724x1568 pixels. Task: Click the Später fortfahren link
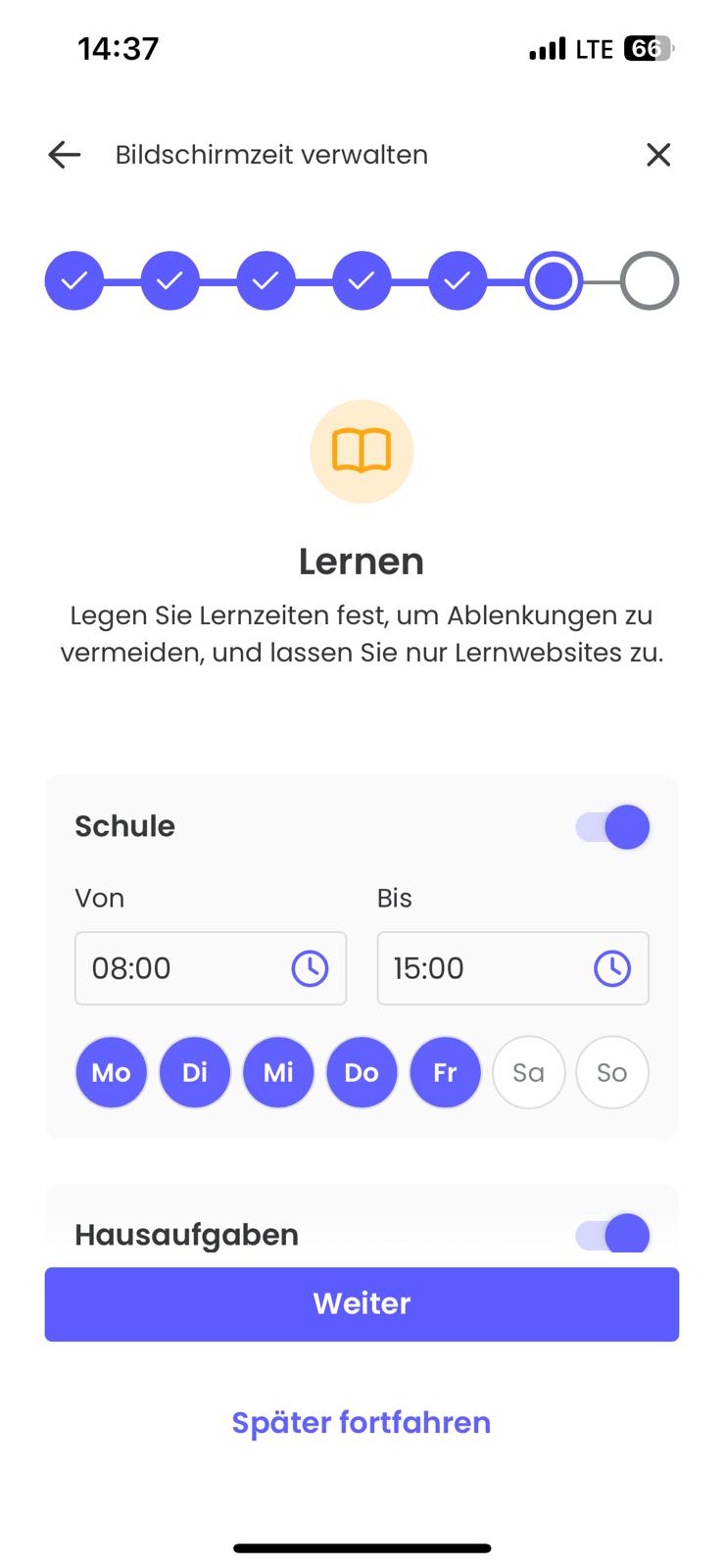point(362,1422)
